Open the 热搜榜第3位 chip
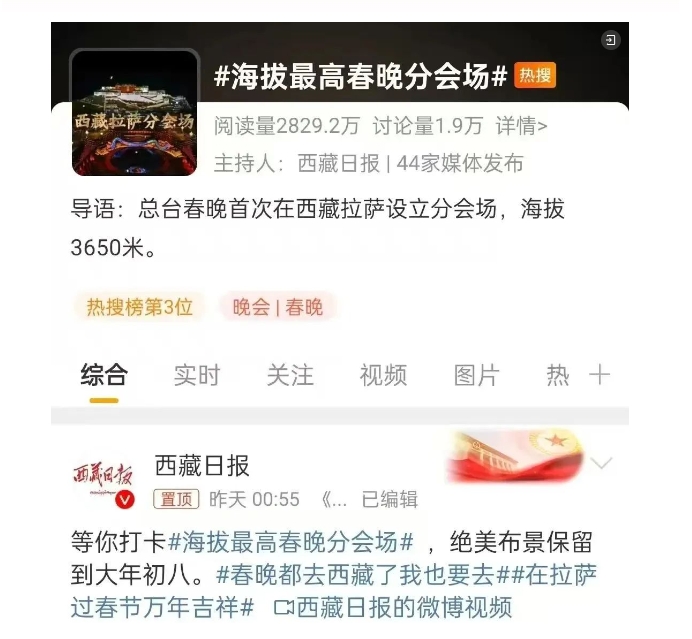692x639 pixels. 139,307
